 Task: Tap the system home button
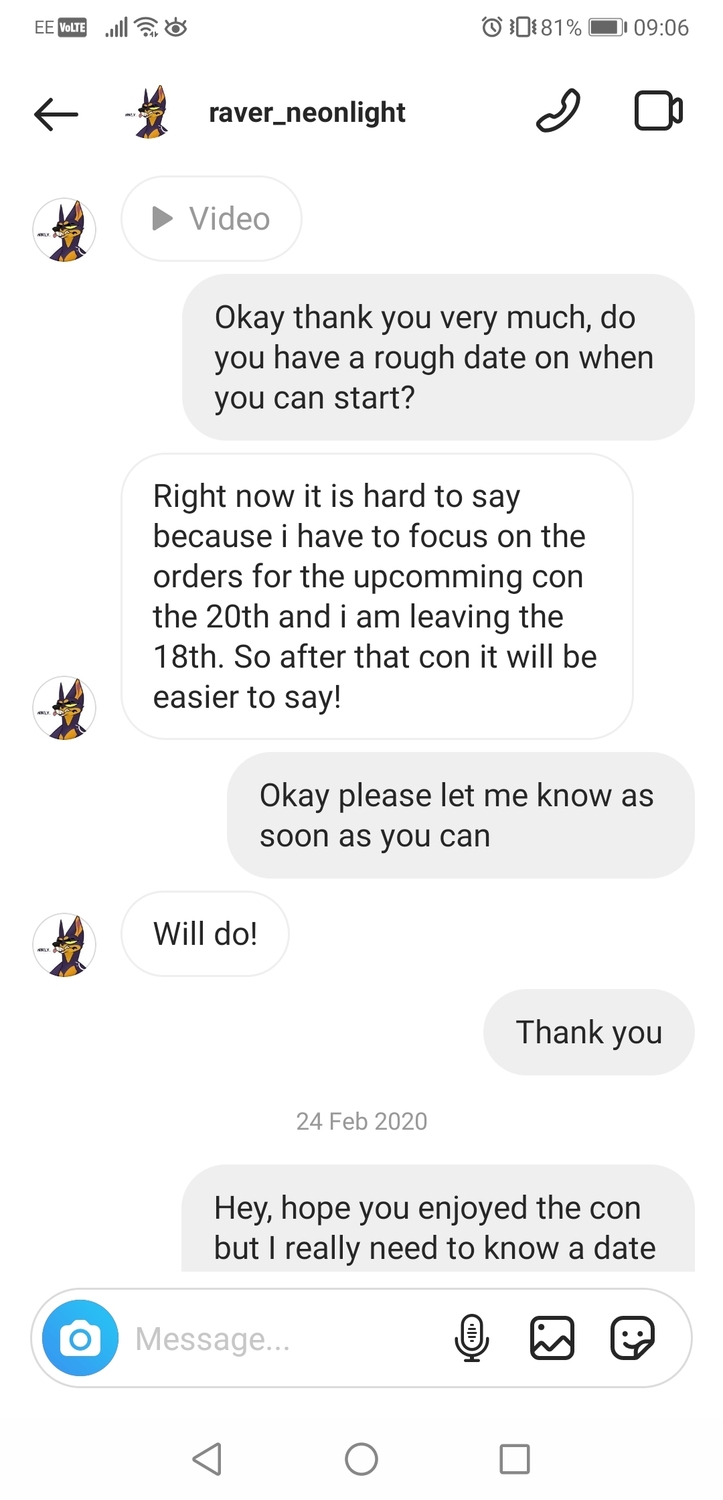tap(361, 1459)
